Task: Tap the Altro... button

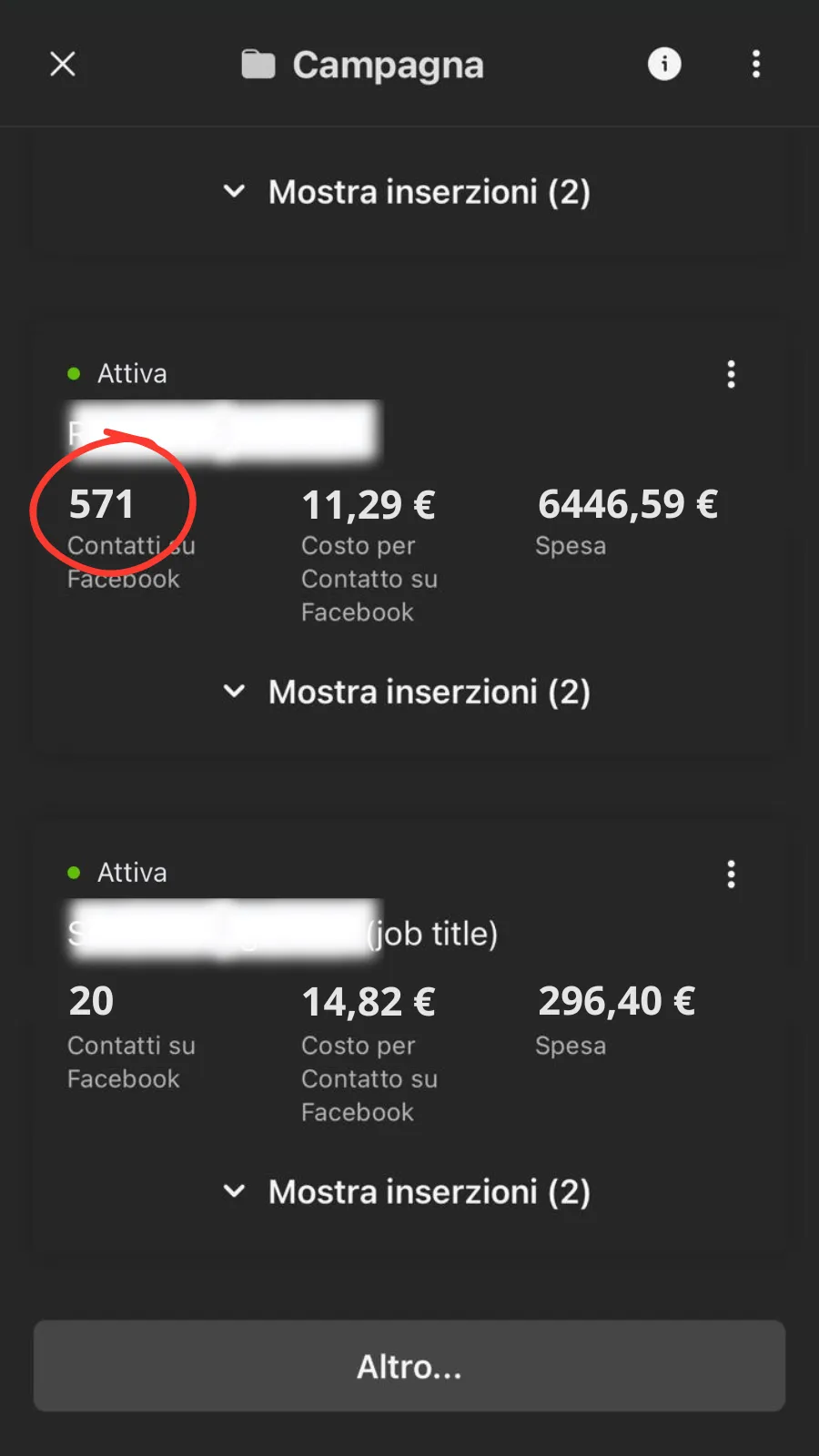Action: pos(409,1366)
